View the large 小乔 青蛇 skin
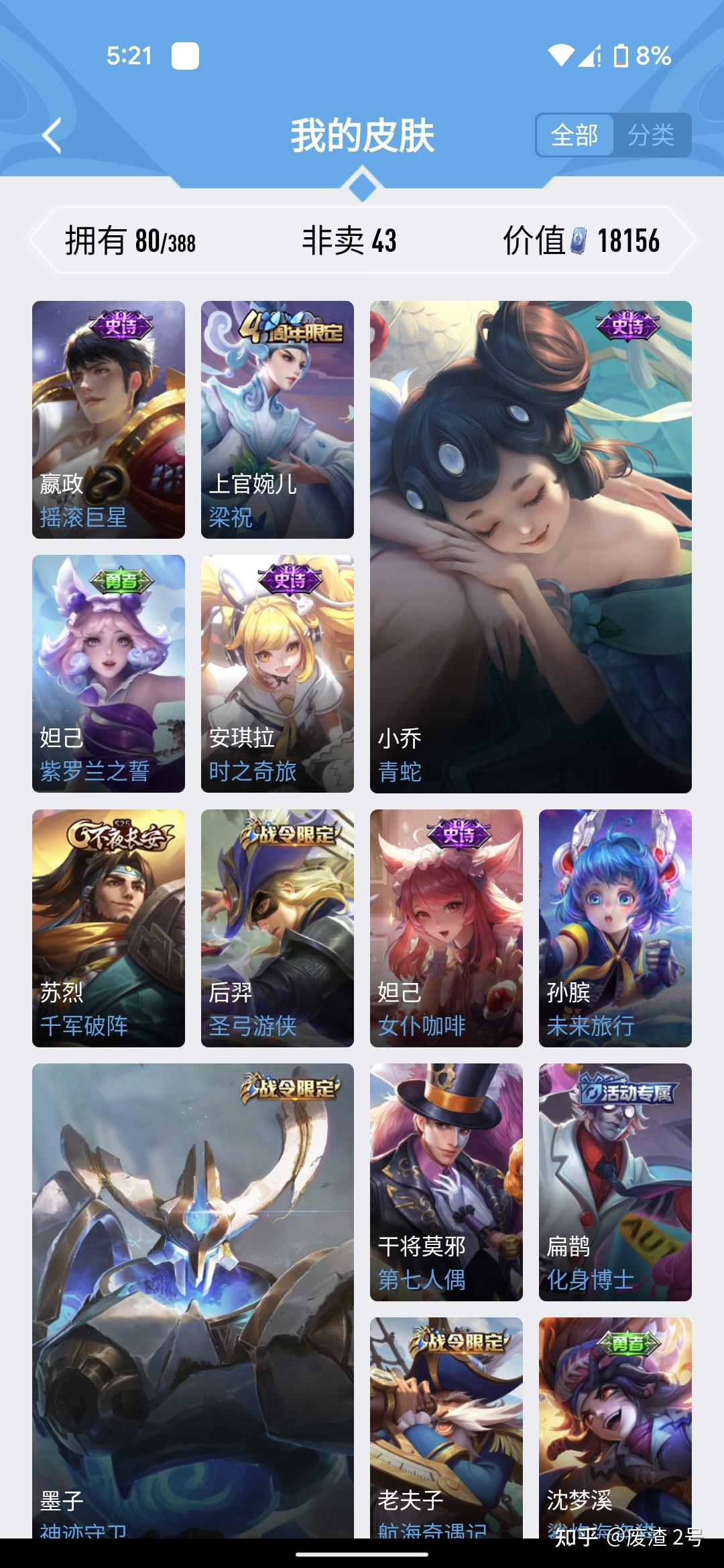 [x=531, y=547]
